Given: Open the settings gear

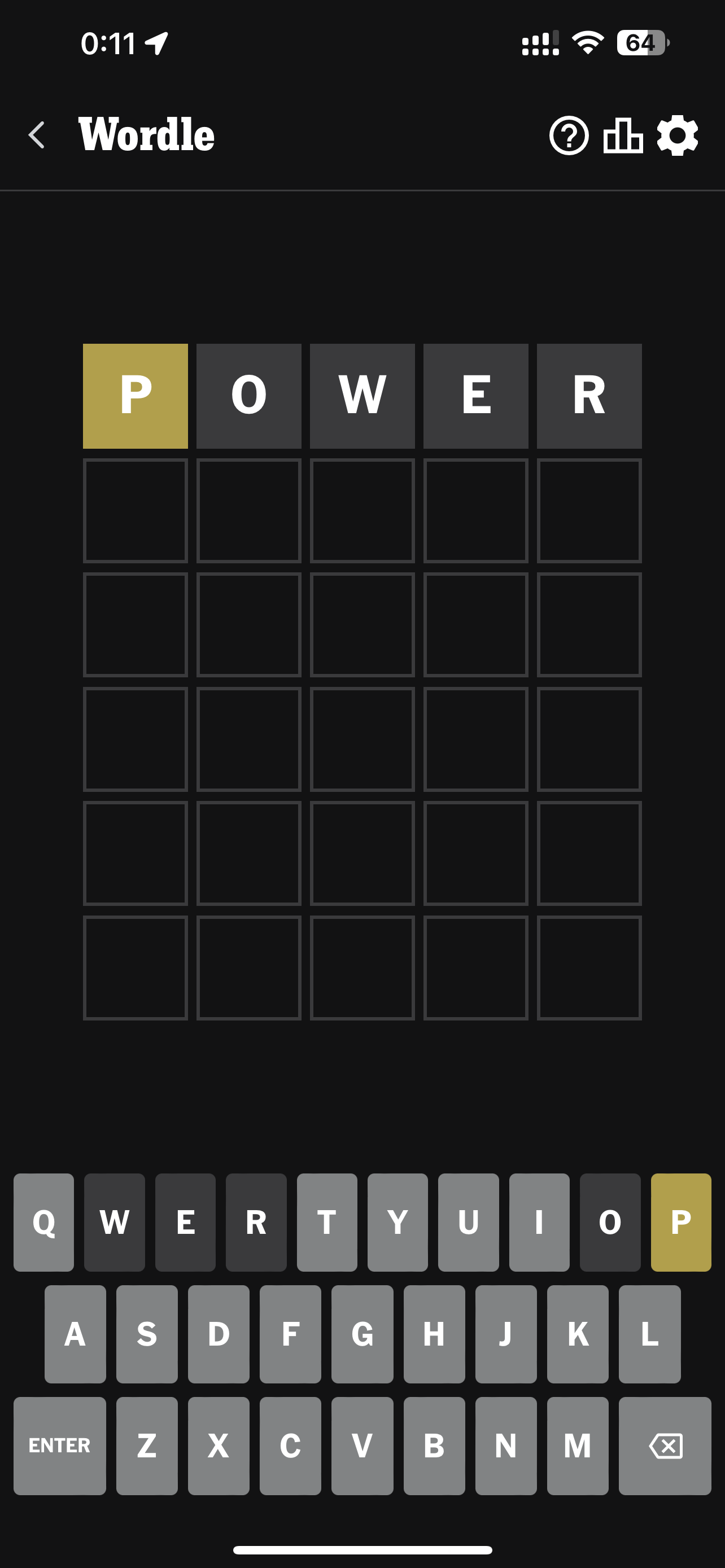Looking at the screenshot, I should [677, 135].
